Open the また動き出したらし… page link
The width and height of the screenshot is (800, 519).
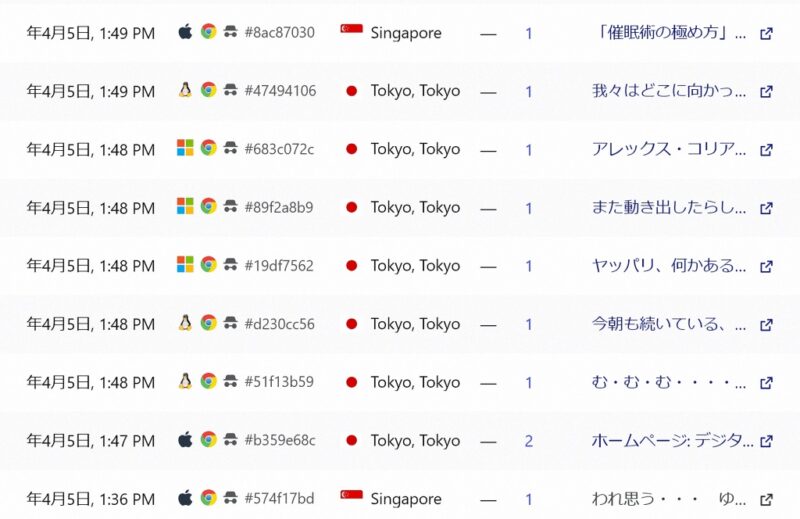coord(668,208)
